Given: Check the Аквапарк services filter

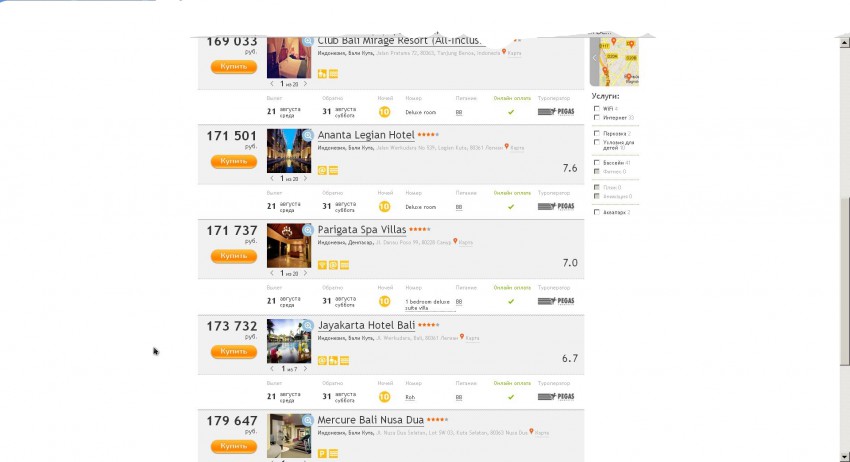Looking at the screenshot, I should [597, 212].
